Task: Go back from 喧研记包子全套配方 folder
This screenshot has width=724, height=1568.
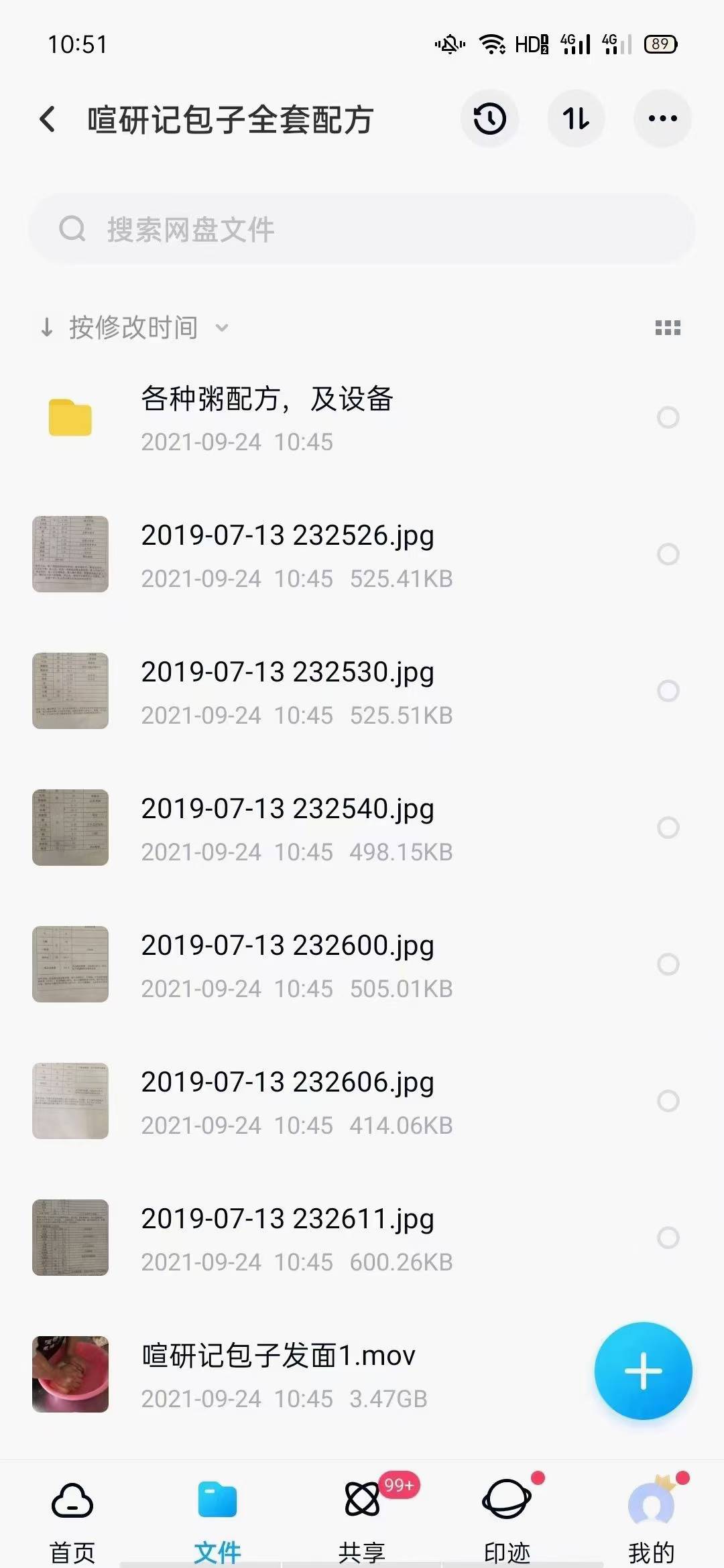Action: [x=47, y=120]
